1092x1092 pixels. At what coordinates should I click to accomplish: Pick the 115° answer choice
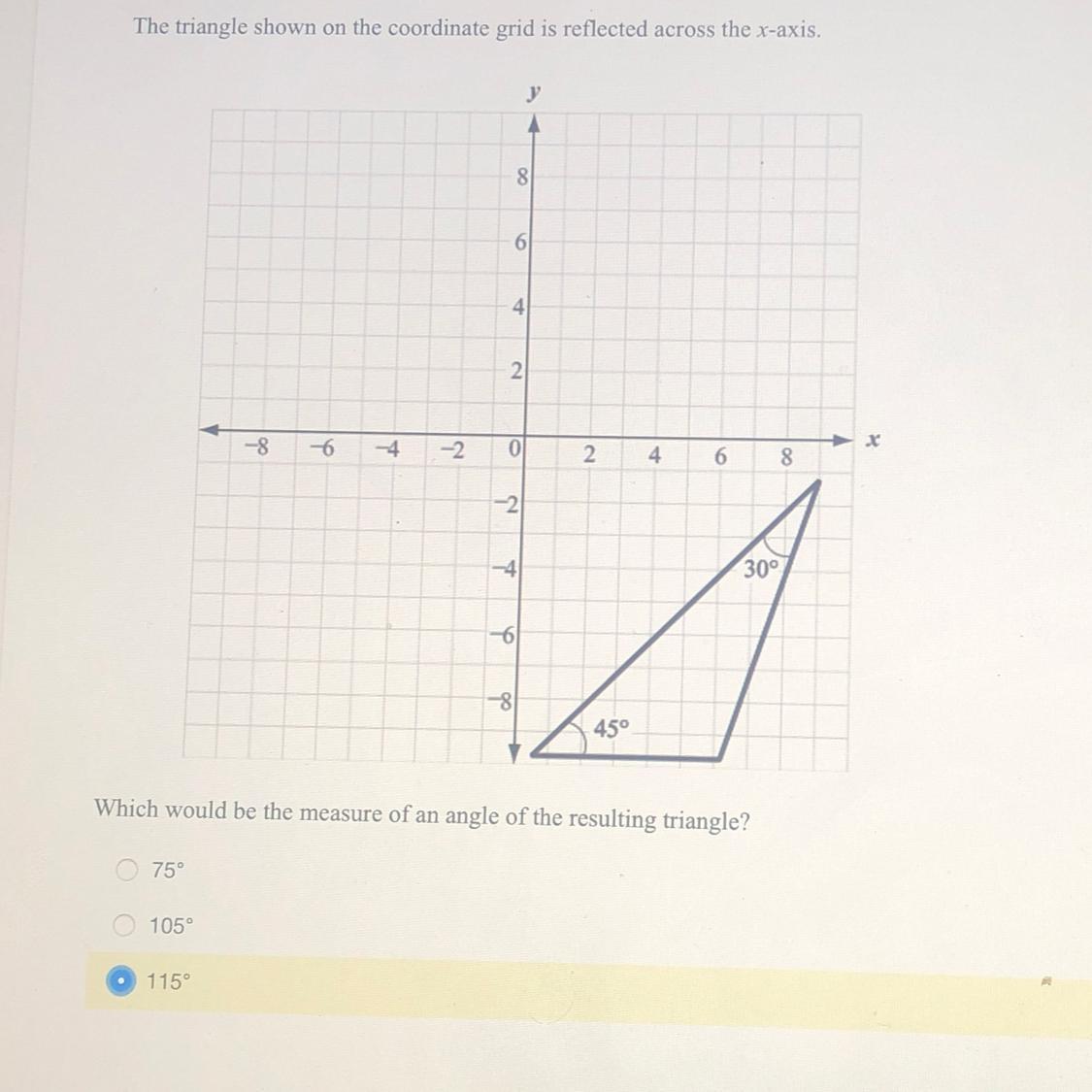[121, 982]
